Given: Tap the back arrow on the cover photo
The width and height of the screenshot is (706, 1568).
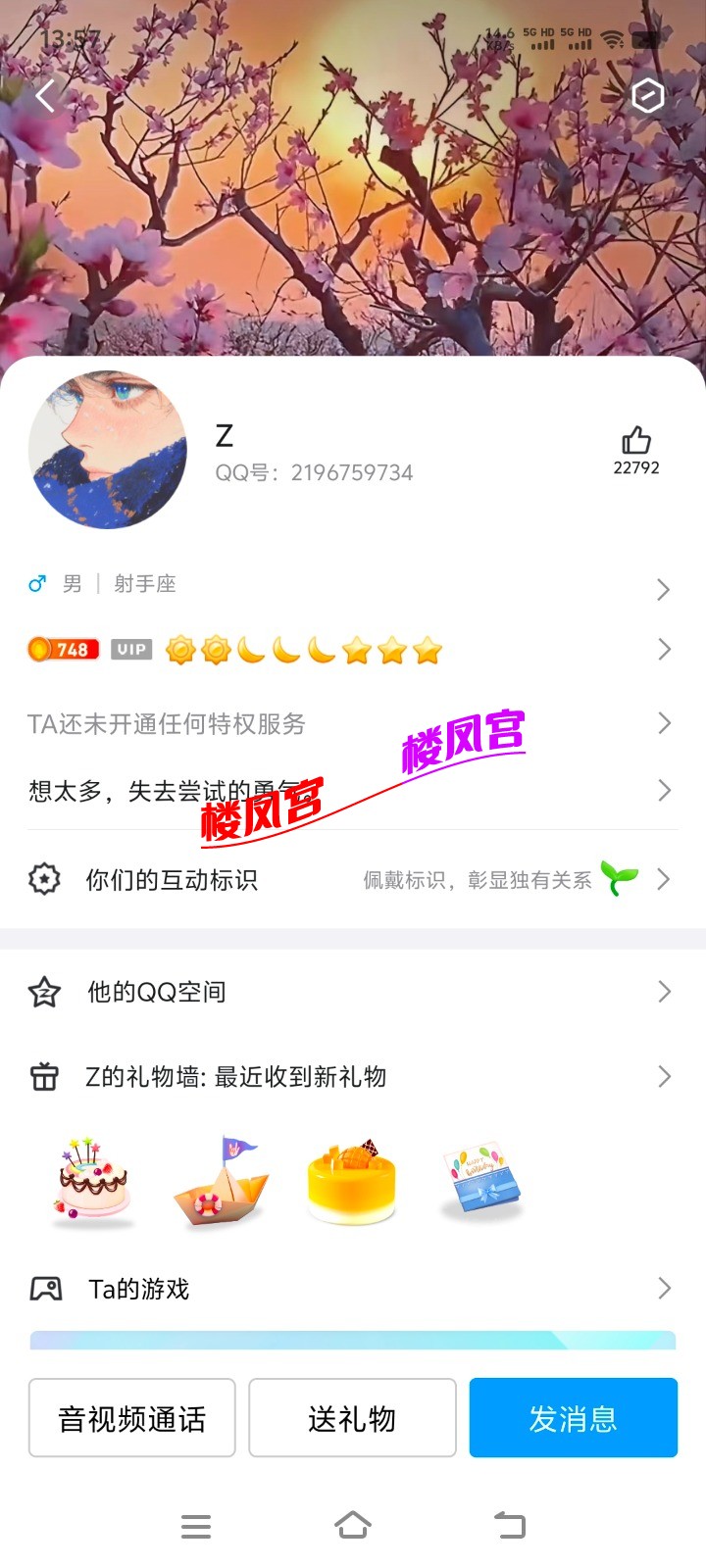Looking at the screenshot, I should click(x=45, y=96).
